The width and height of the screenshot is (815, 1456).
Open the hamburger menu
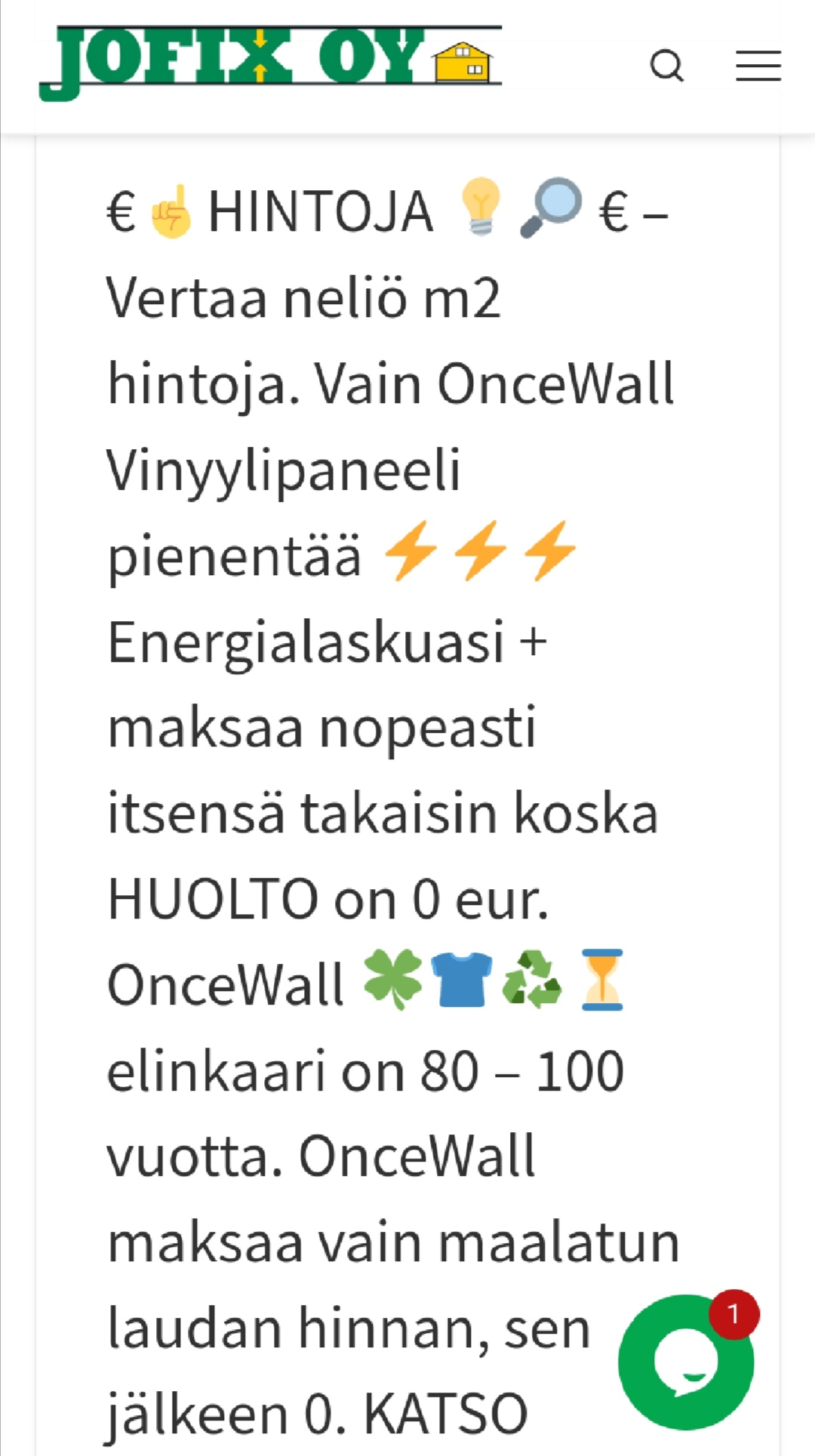[x=758, y=66]
